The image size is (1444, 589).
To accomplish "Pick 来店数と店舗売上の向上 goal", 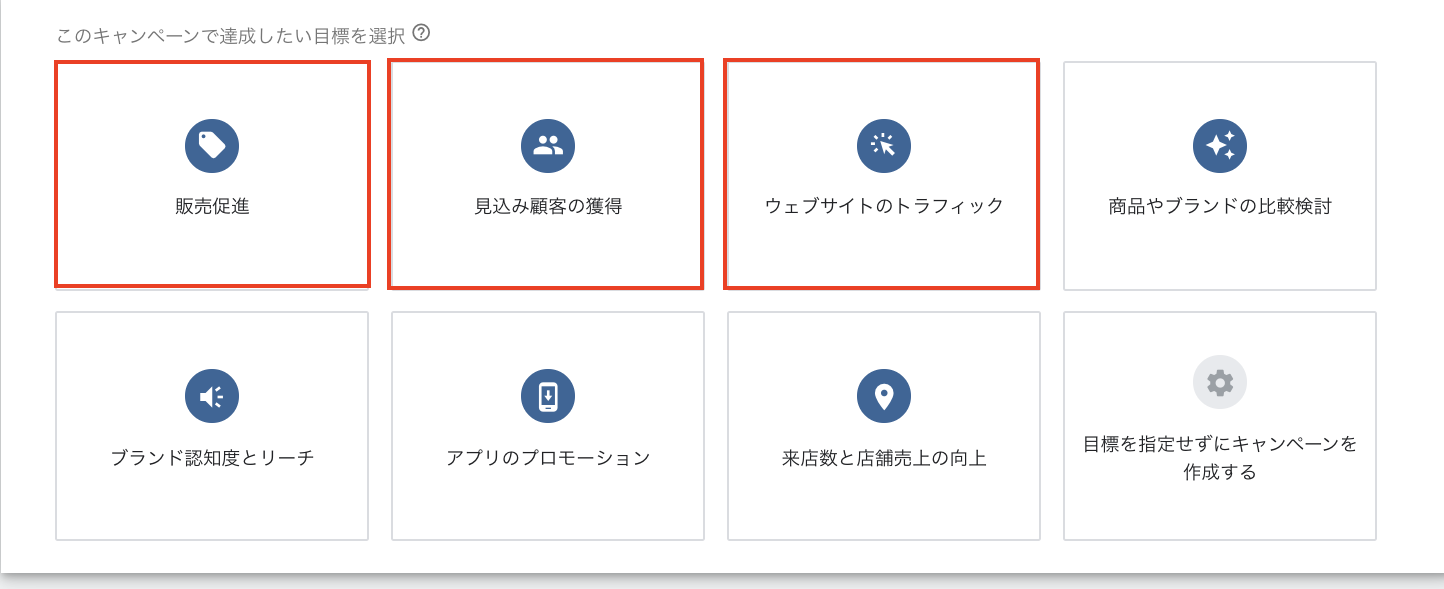I will (x=883, y=426).
